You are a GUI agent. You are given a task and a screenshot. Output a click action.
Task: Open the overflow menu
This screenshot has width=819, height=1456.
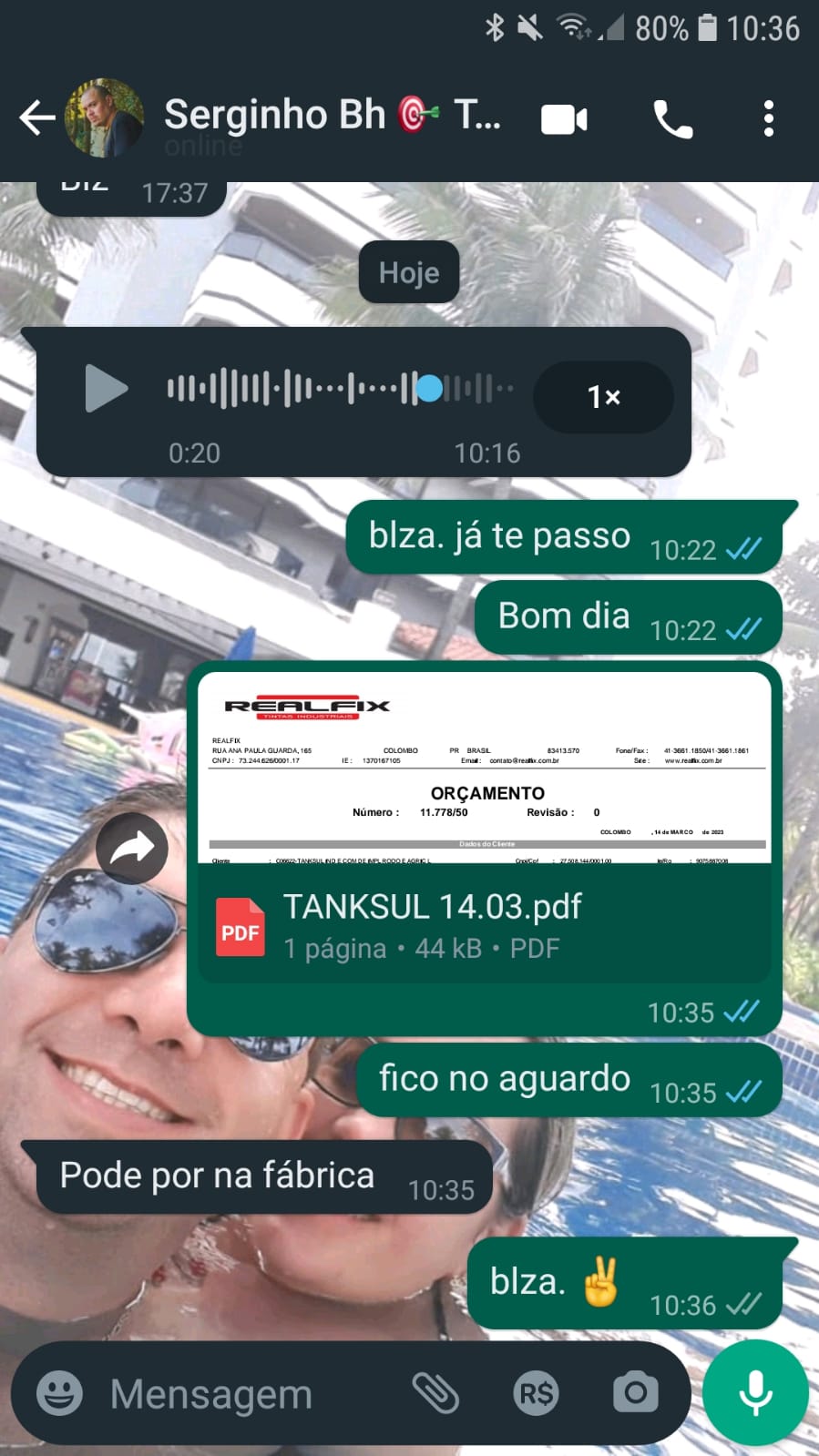tap(768, 119)
